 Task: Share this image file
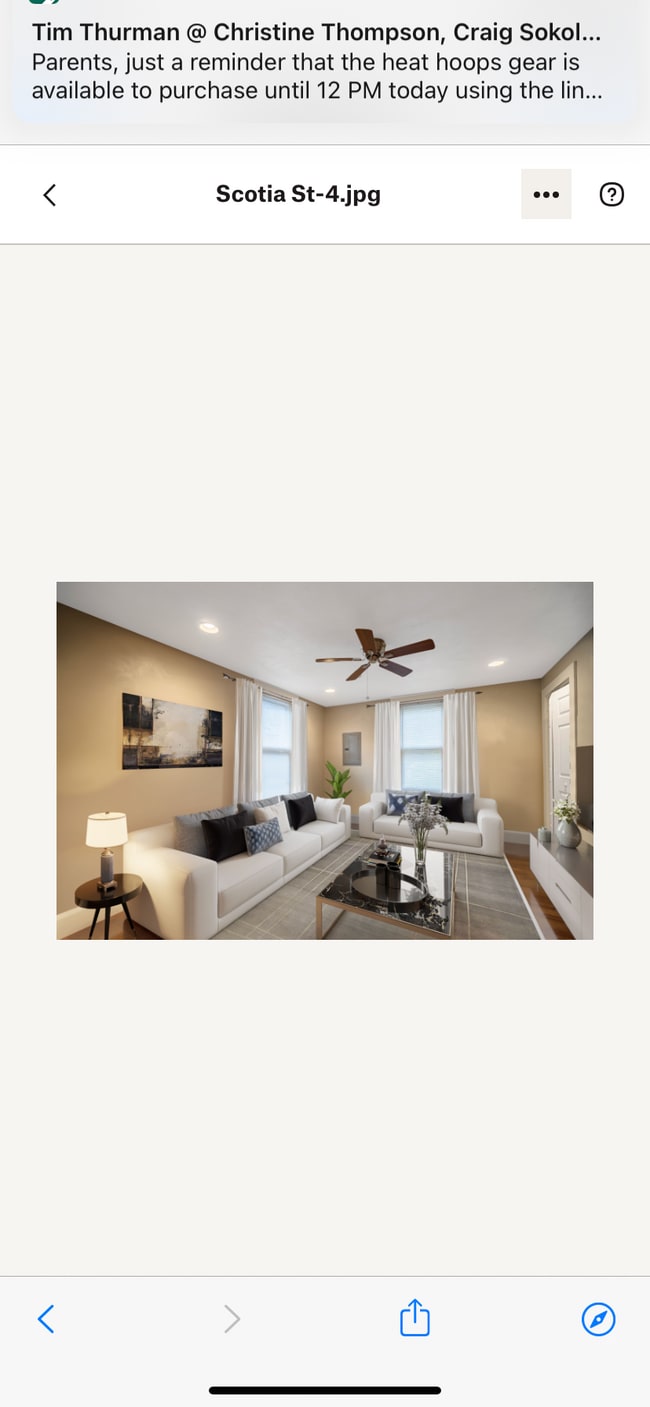tap(414, 1318)
